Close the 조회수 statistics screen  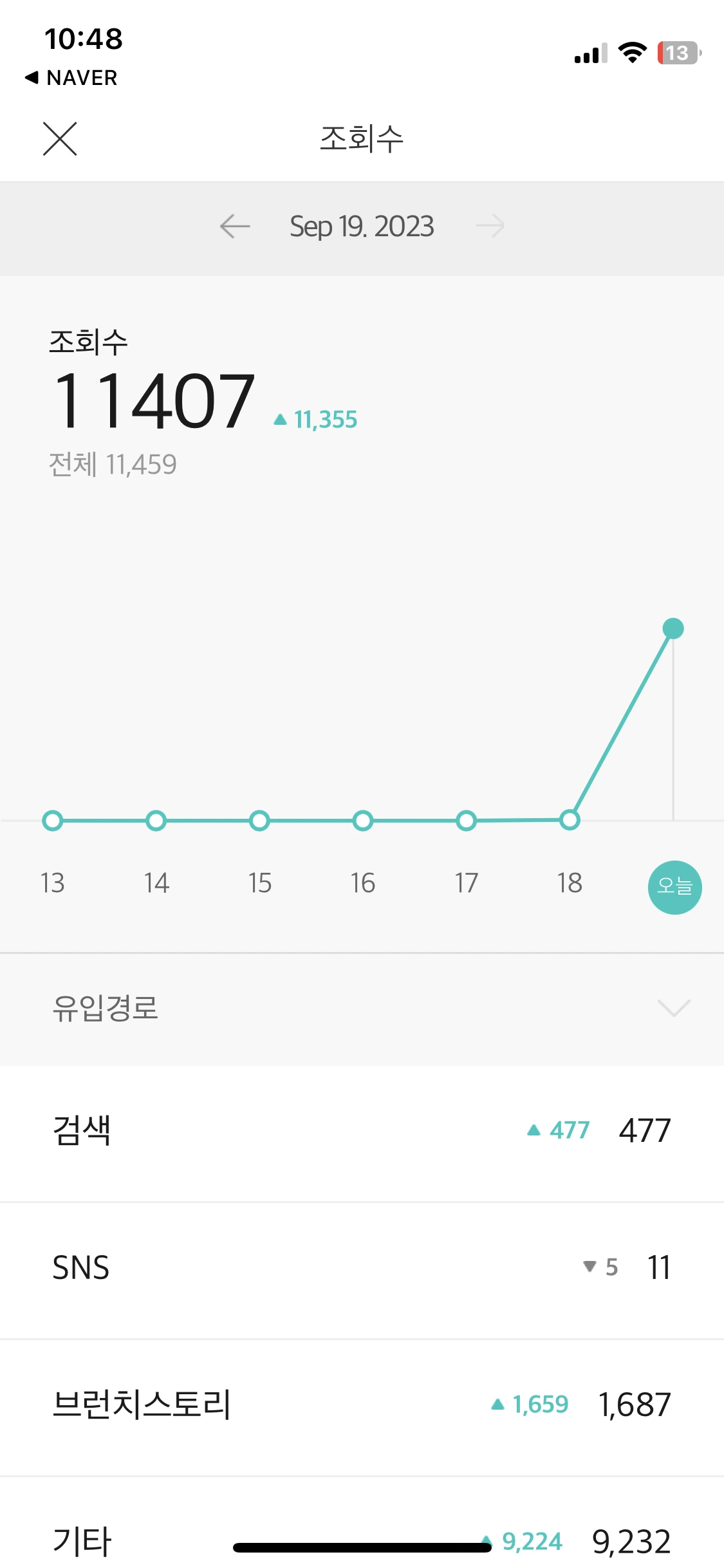60,138
